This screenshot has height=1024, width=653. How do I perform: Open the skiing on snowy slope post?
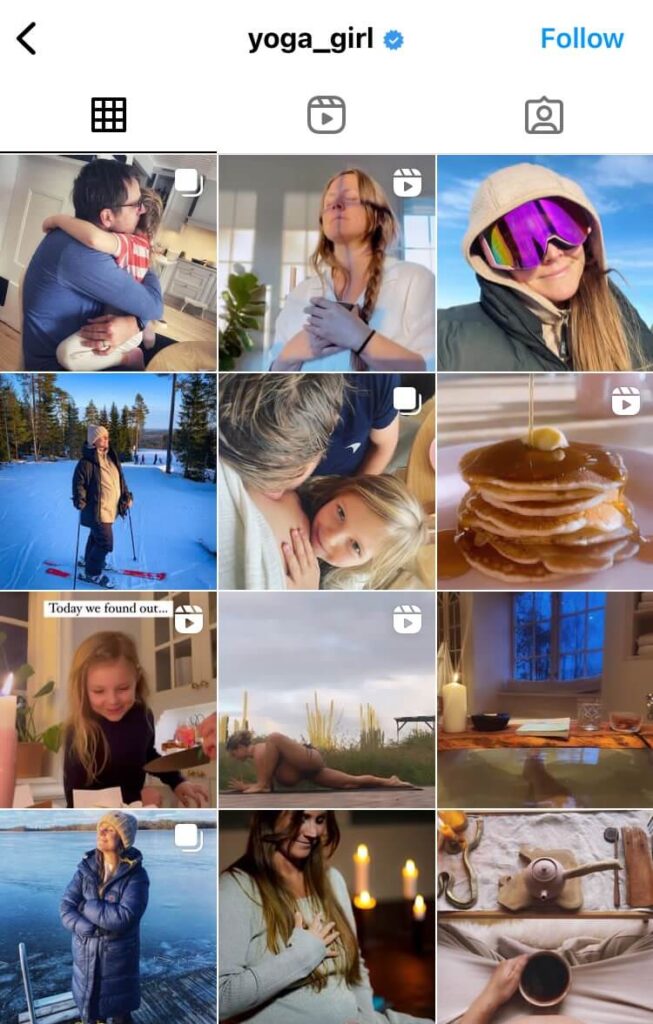108,481
